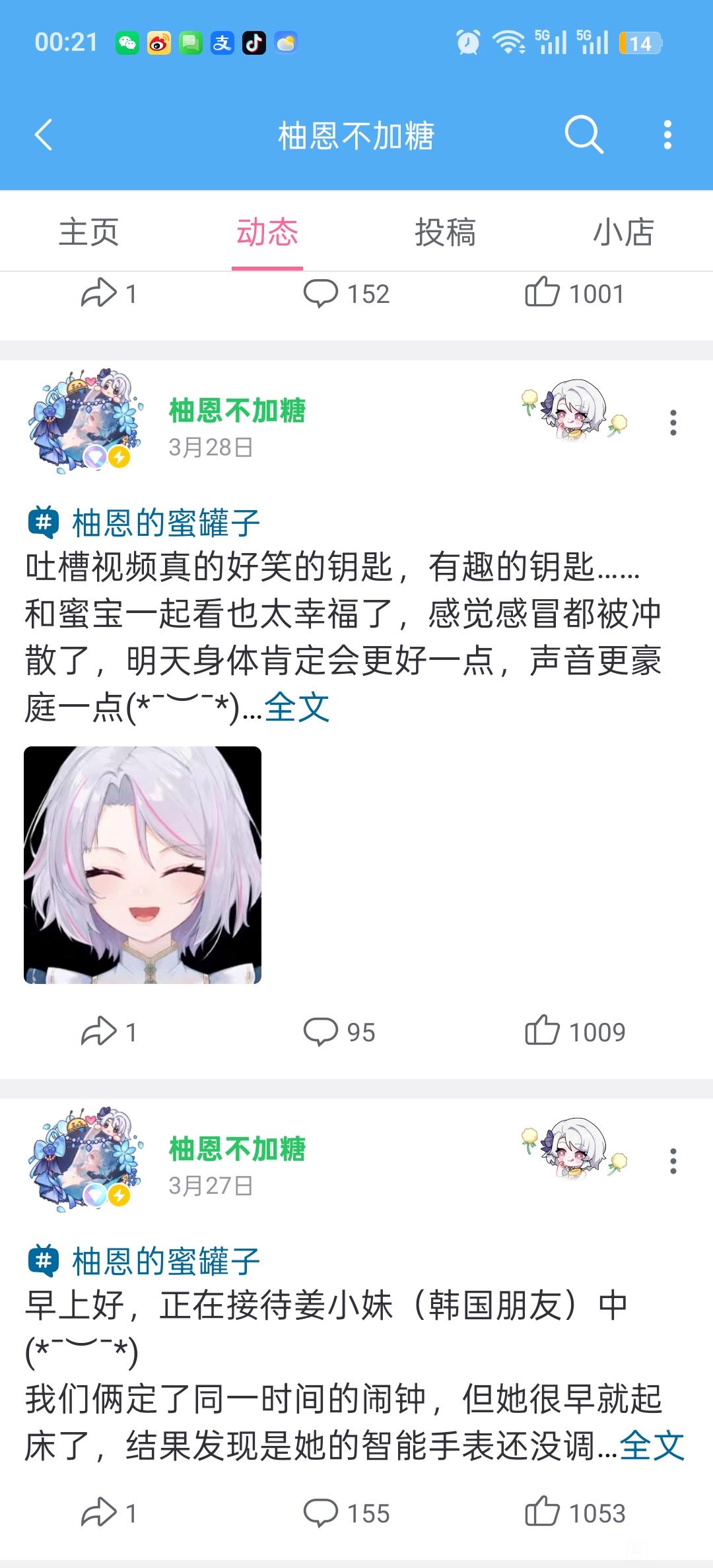Open comments on the post with 95 comments
This screenshot has width=713, height=1568.
tap(339, 1031)
